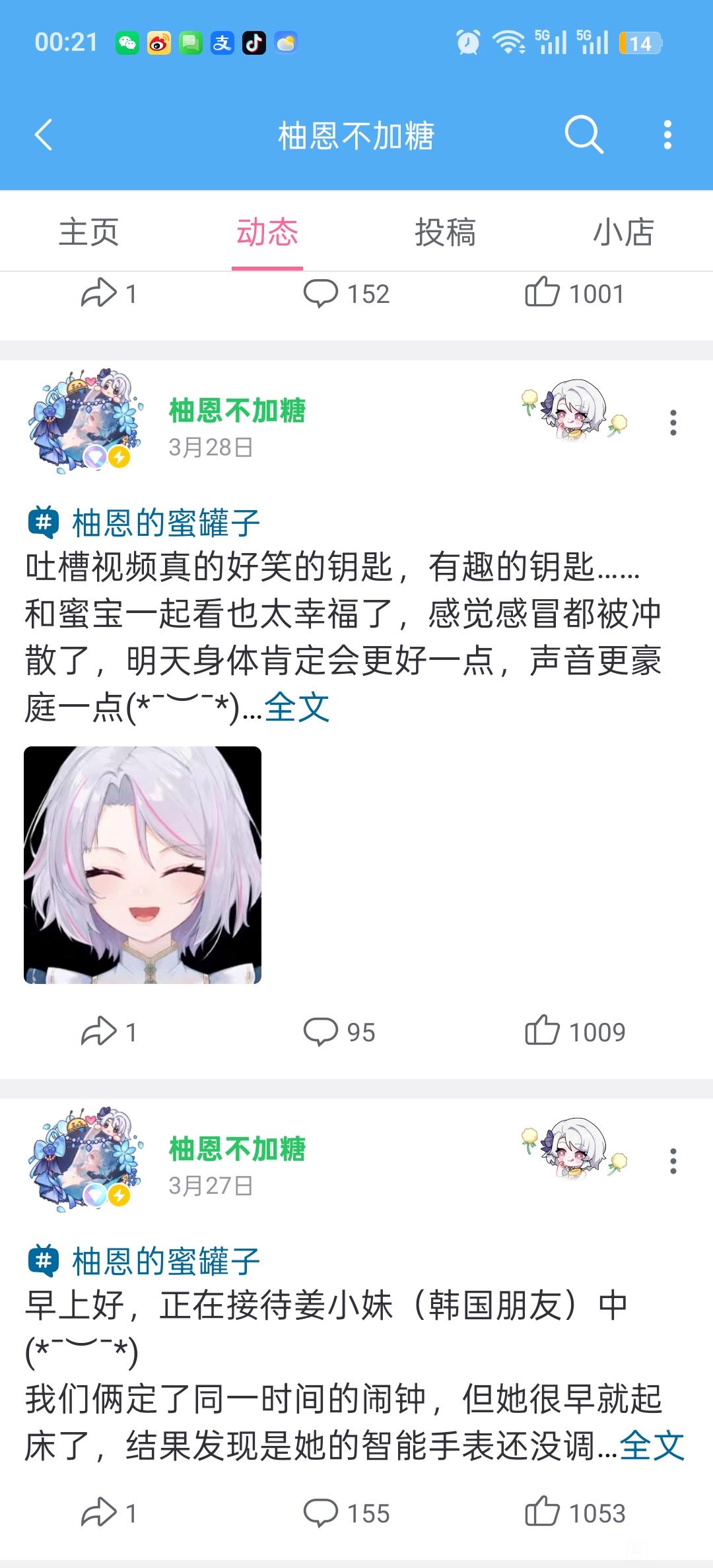Open comments on the post with 95 comments
This screenshot has width=713, height=1568.
tap(339, 1031)
